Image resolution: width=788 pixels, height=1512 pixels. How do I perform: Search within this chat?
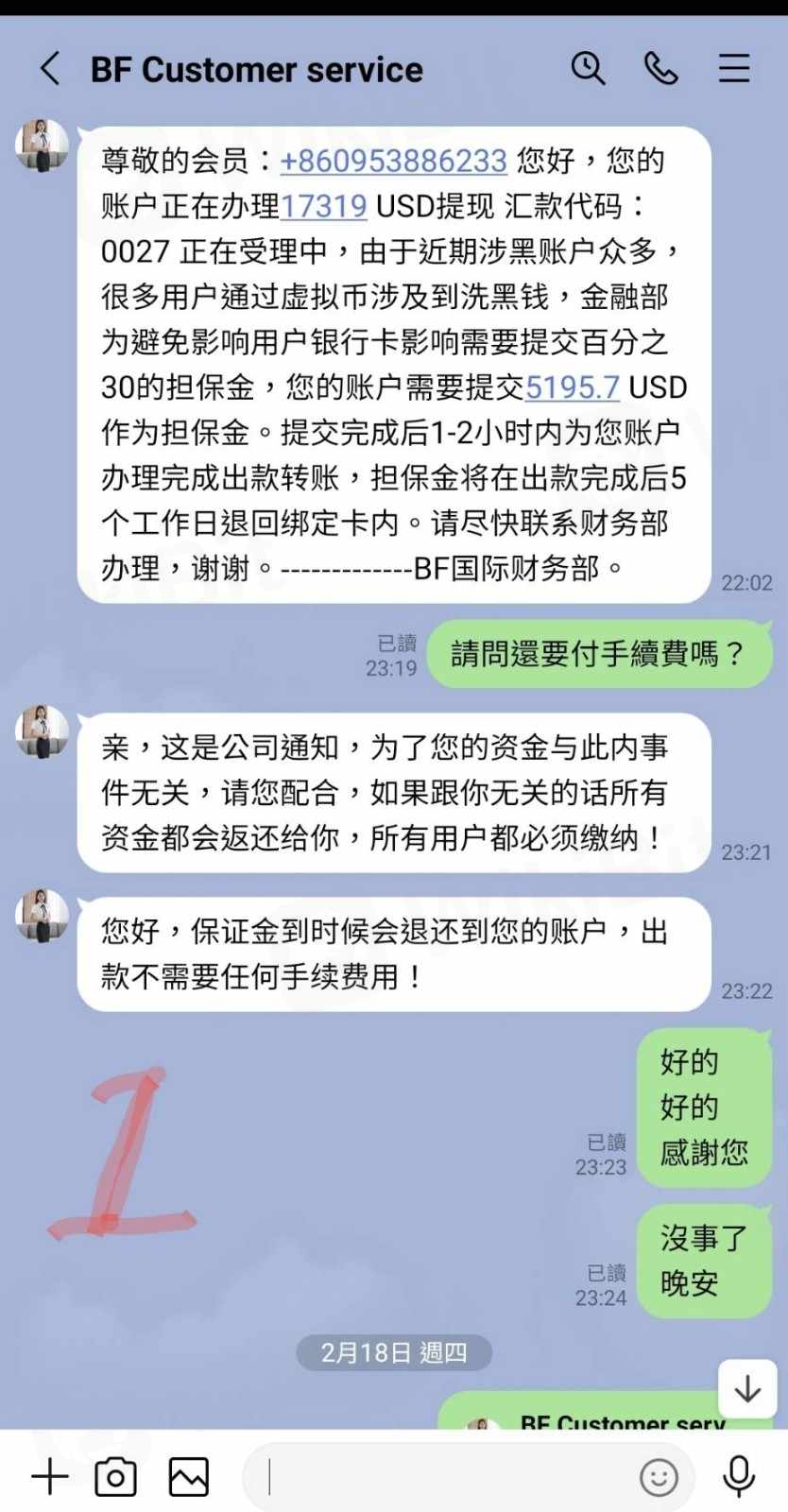tap(588, 69)
